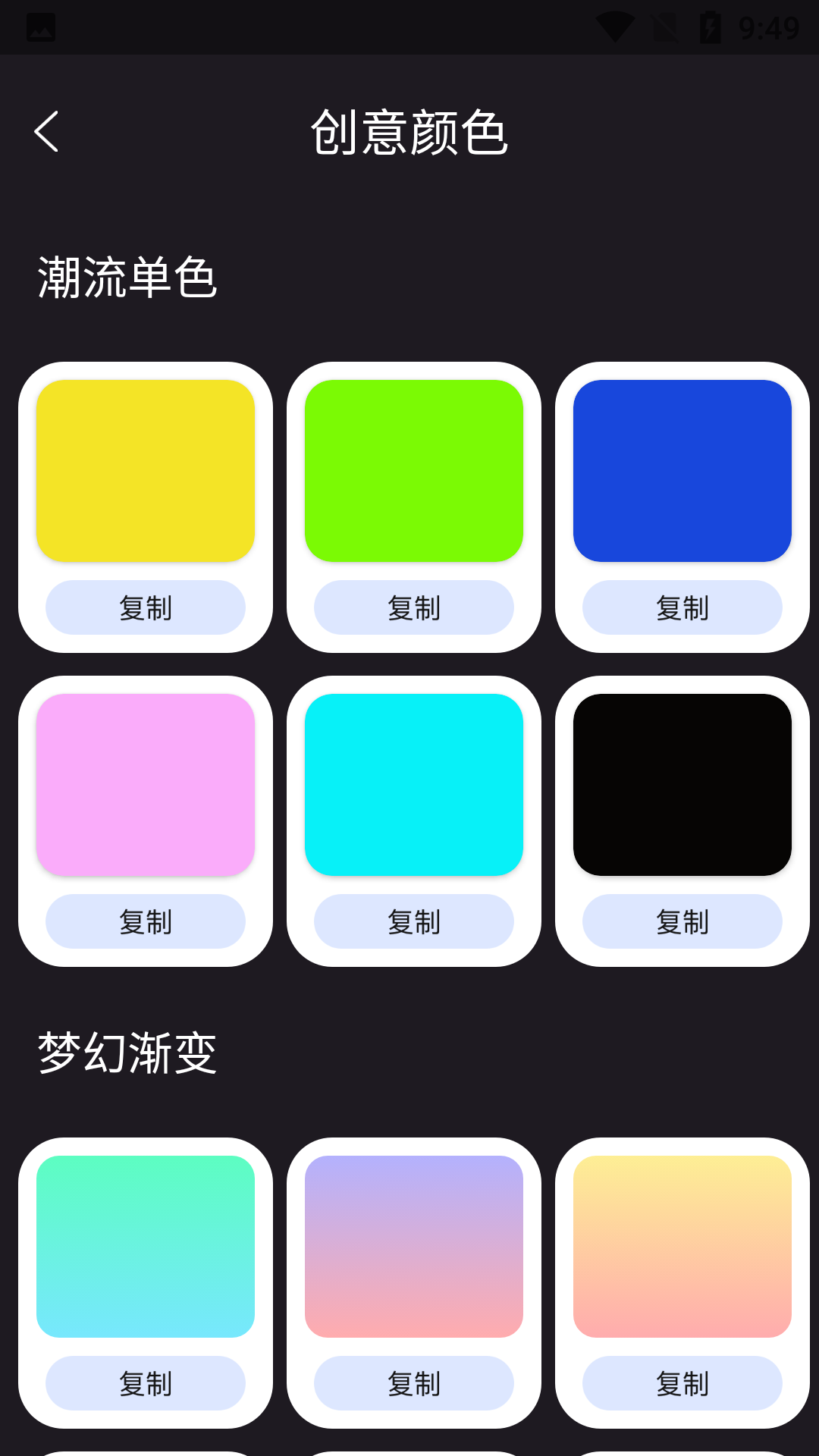Image resolution: width=819 pixels, height=1456 pixels.
Task: Copy the pink color code
Action: pos(146,921)
